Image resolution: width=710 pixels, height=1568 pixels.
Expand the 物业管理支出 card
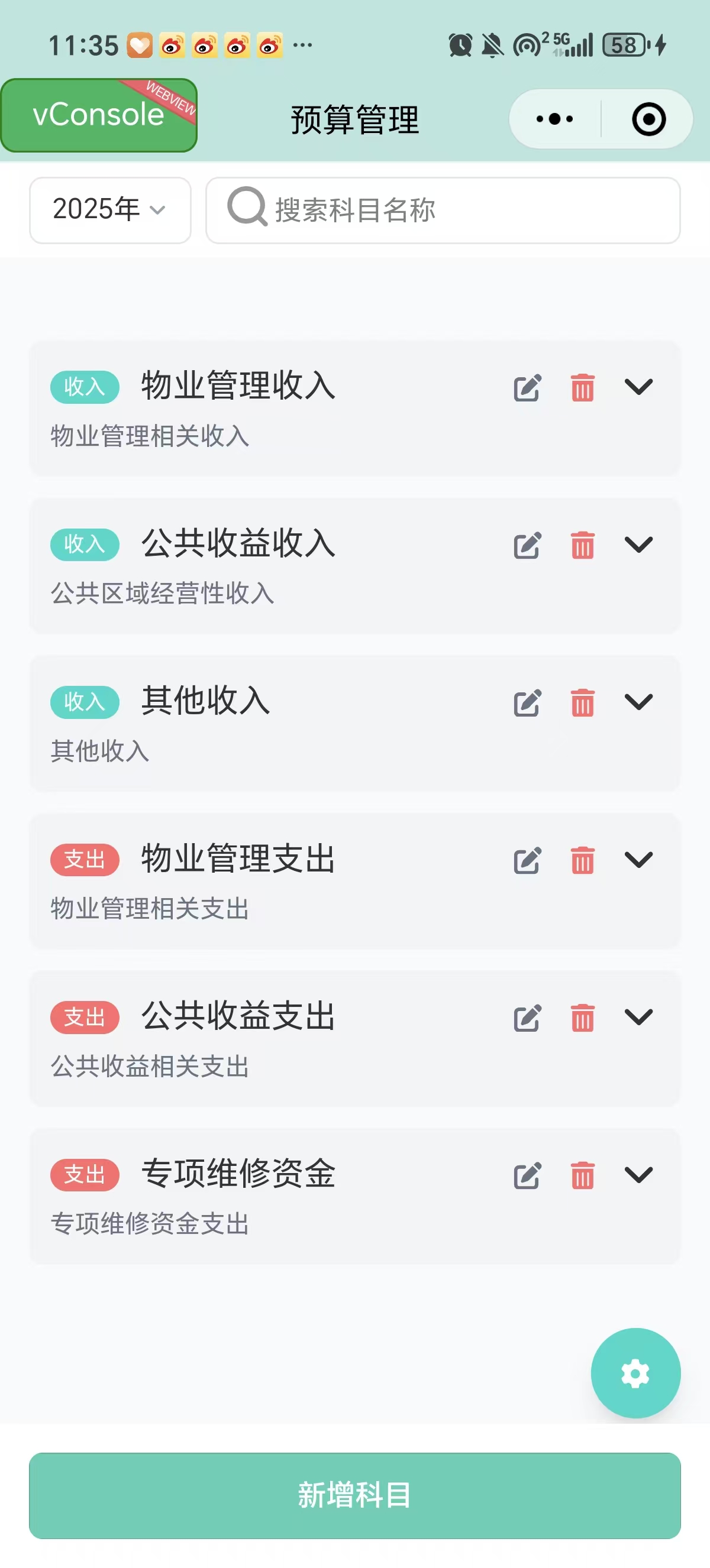tap(638, 859)
